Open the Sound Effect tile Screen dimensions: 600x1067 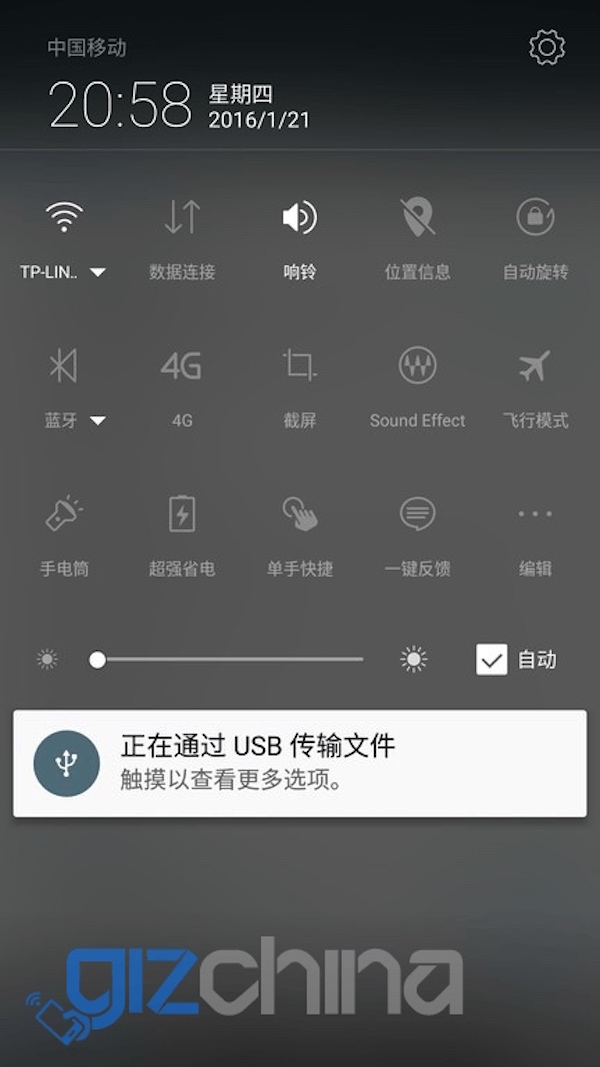click(x=417, y=367)
